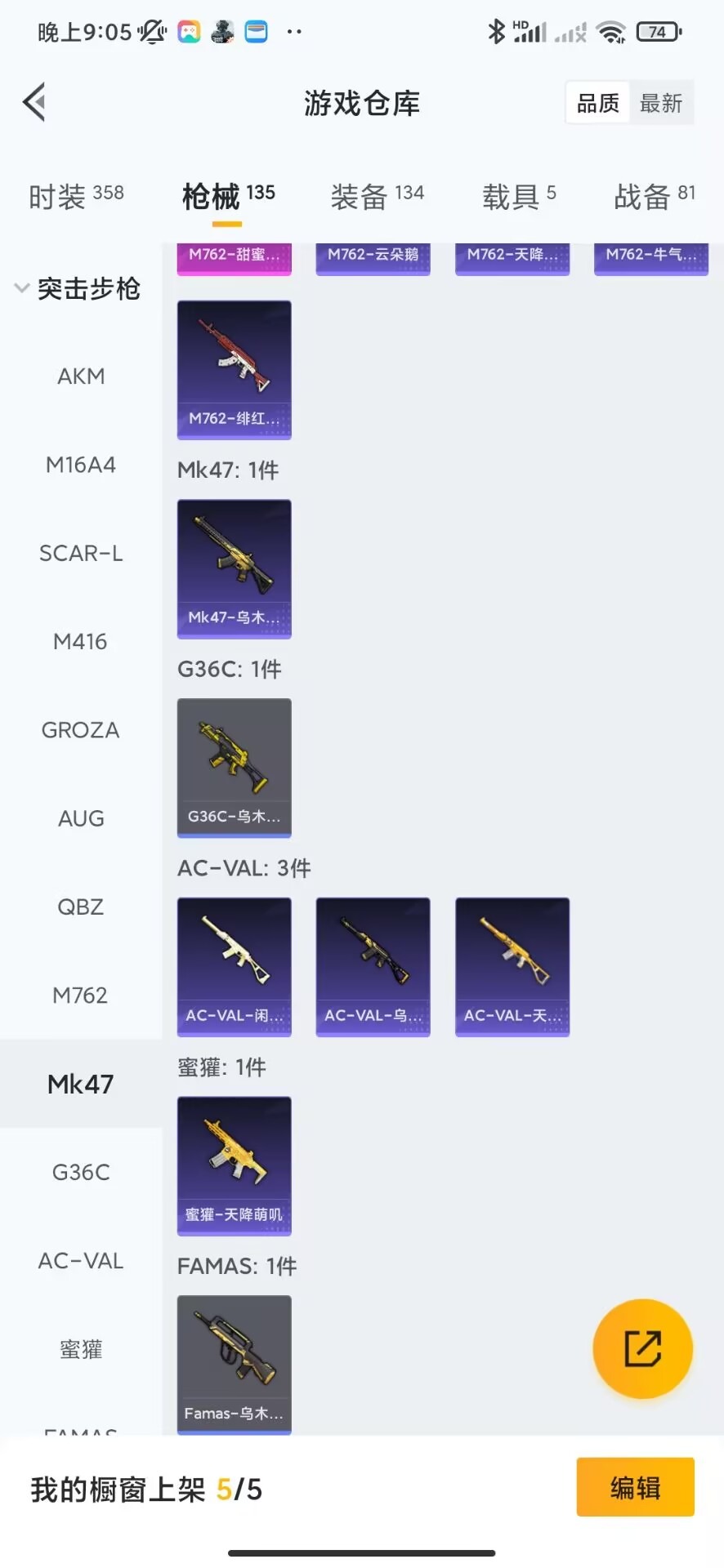Collapse the 突击步枪 category
The image size is (724, 1568).
click(78, 288)
